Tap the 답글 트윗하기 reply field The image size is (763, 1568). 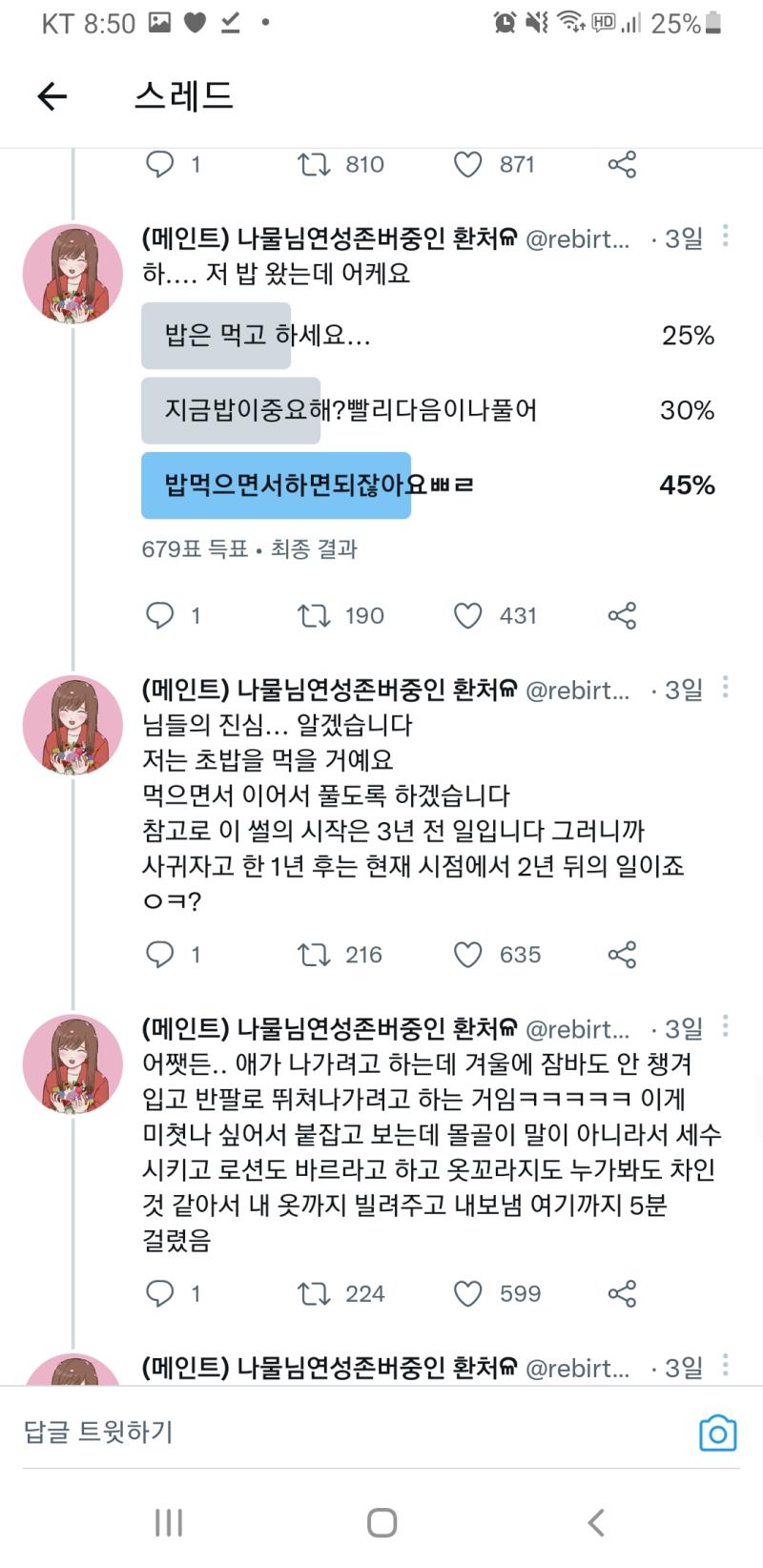[x=353, y=1433]
